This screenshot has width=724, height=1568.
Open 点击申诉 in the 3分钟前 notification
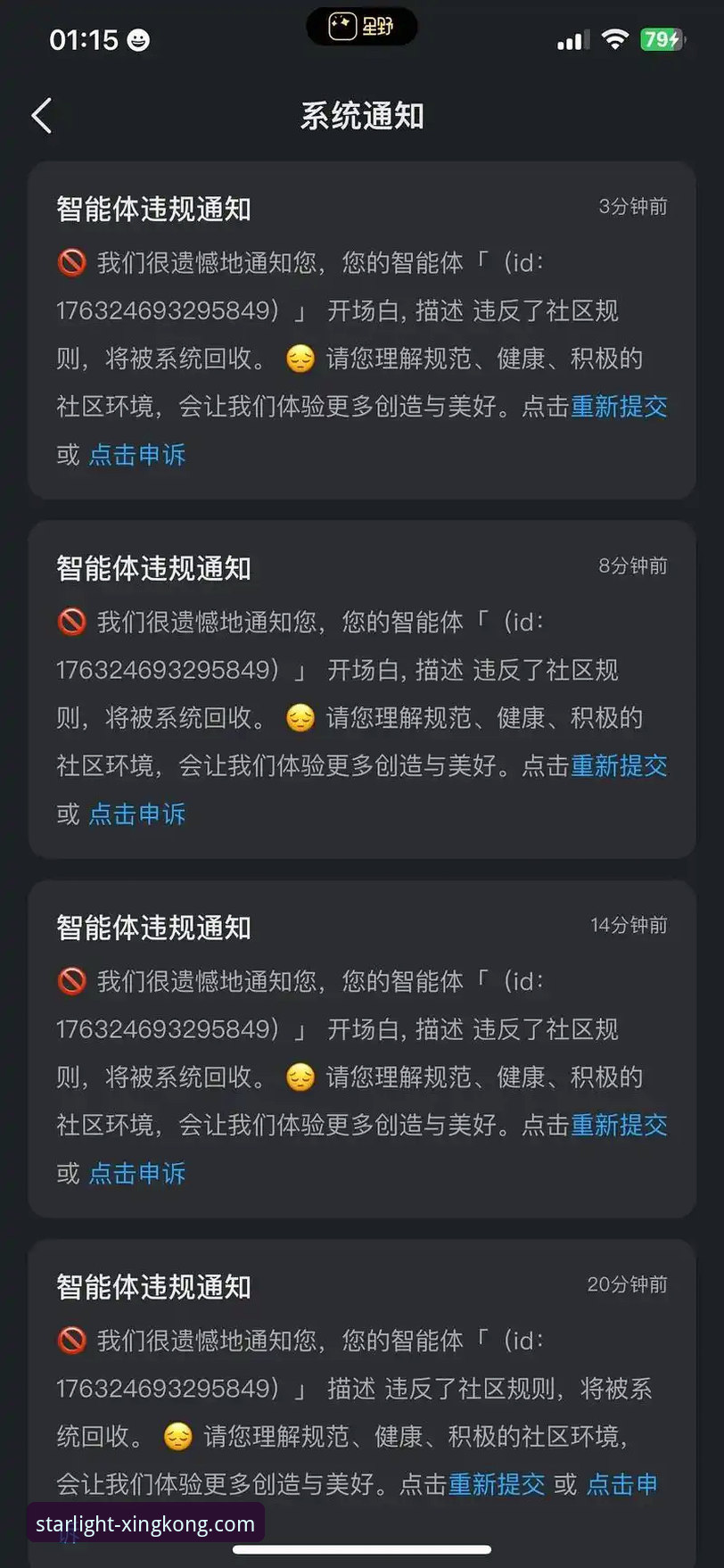(x=137, y=455)
